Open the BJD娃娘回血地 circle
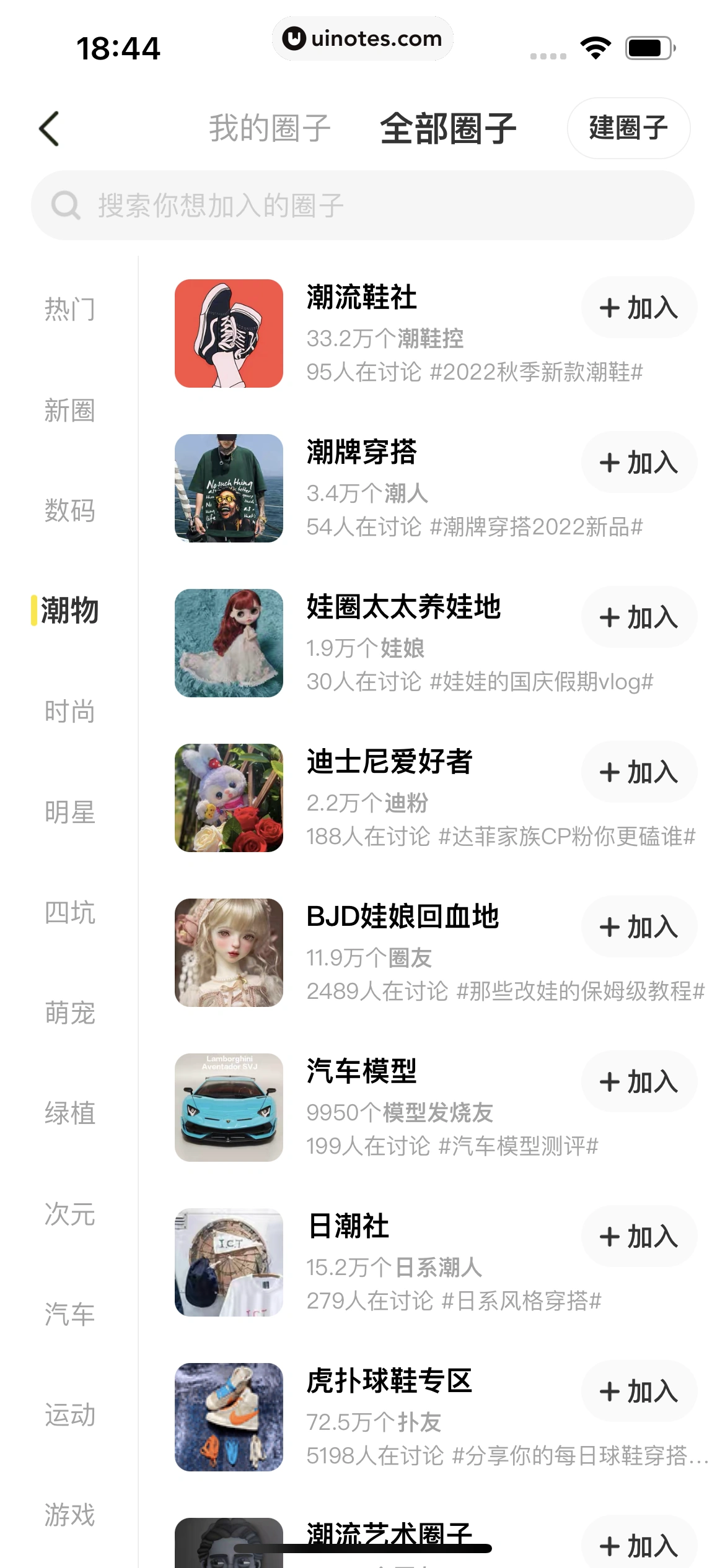Screen dimensions: 725x1568 (x=403, y=917)
